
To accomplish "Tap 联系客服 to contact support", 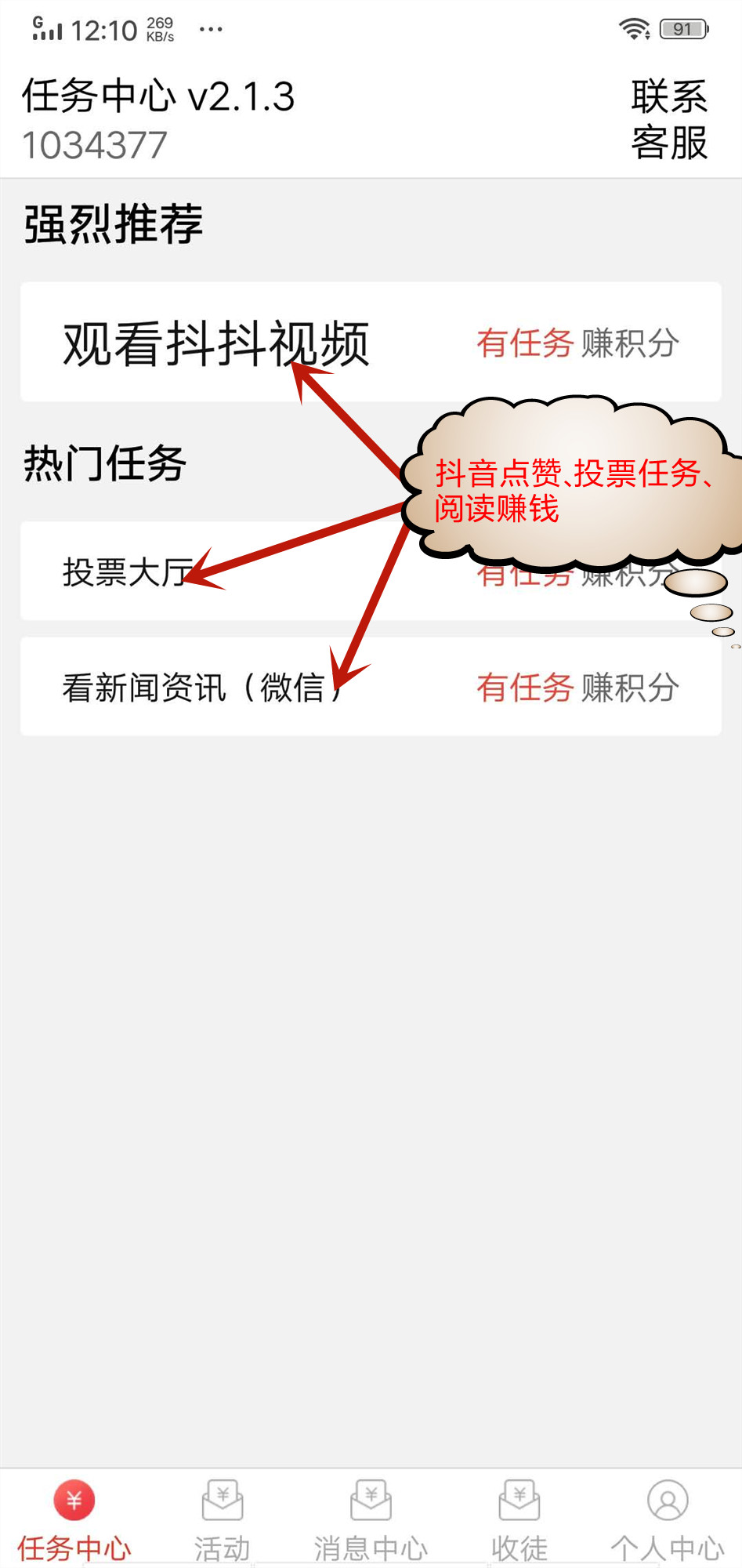I will pyautogui.click(x=668, y=120).
